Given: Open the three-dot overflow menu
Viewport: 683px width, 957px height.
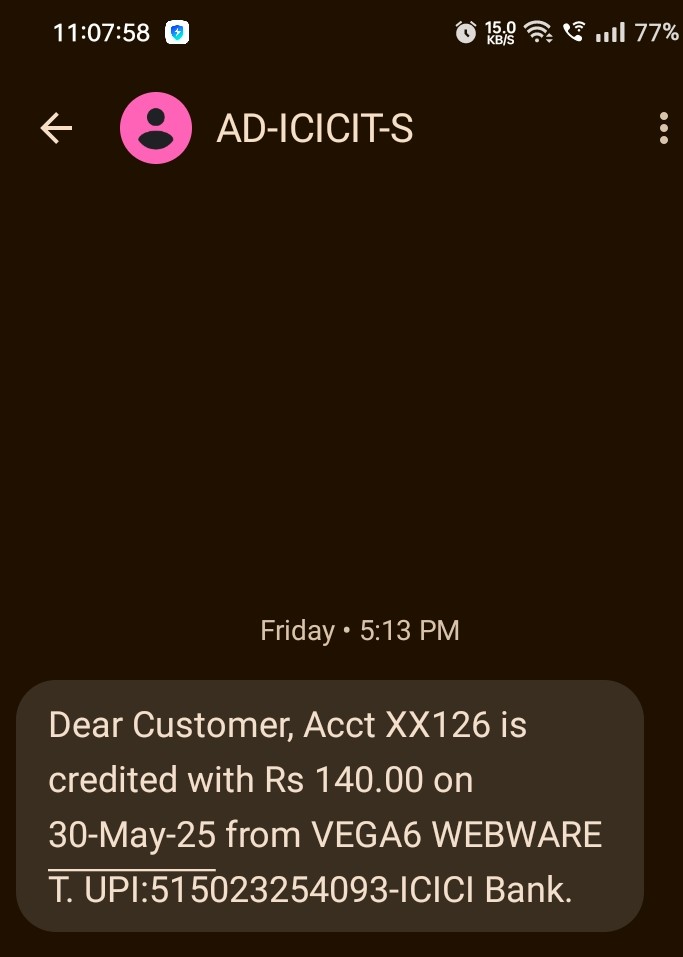Looking at the screenshot, I should click(x=663, y=128).
